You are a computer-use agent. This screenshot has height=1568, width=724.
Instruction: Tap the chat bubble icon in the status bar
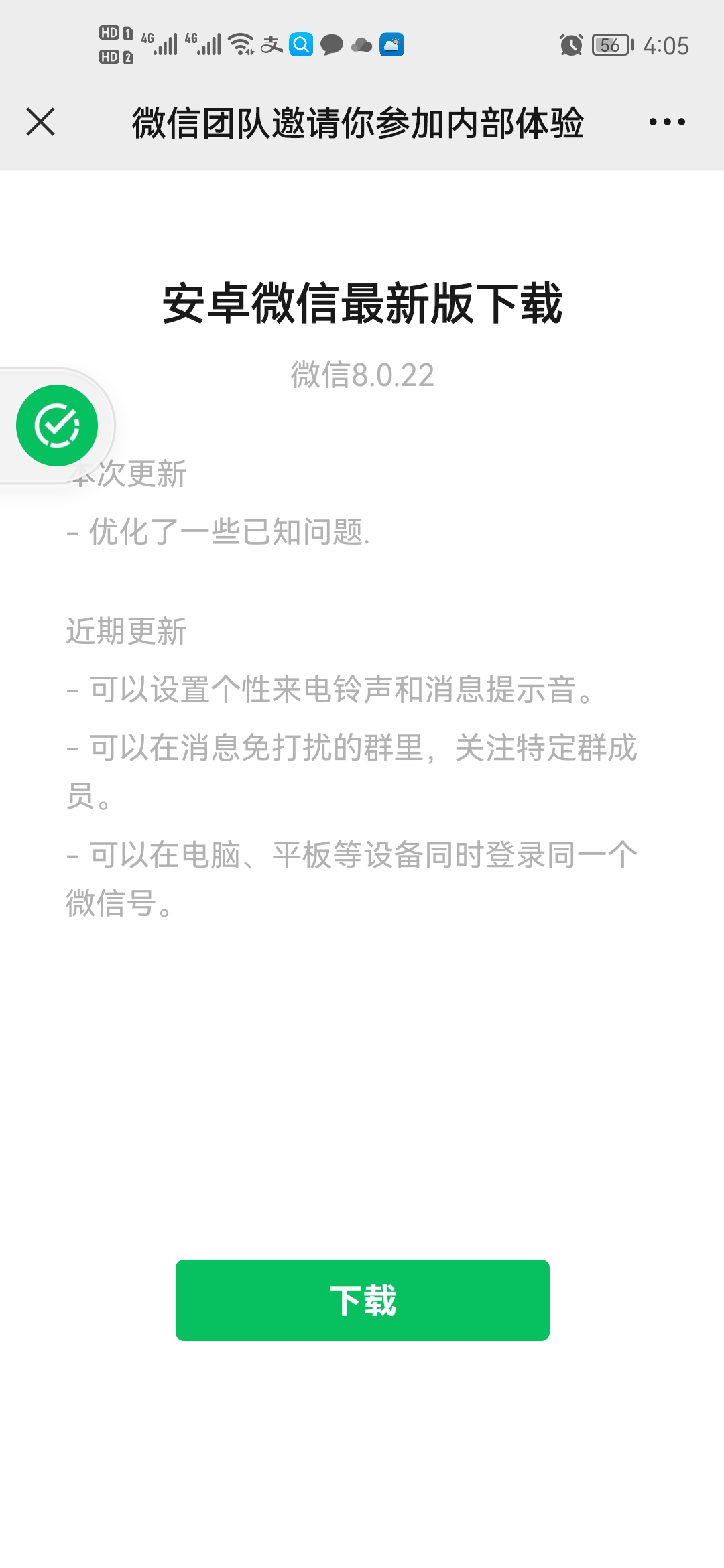click(333, 44)
